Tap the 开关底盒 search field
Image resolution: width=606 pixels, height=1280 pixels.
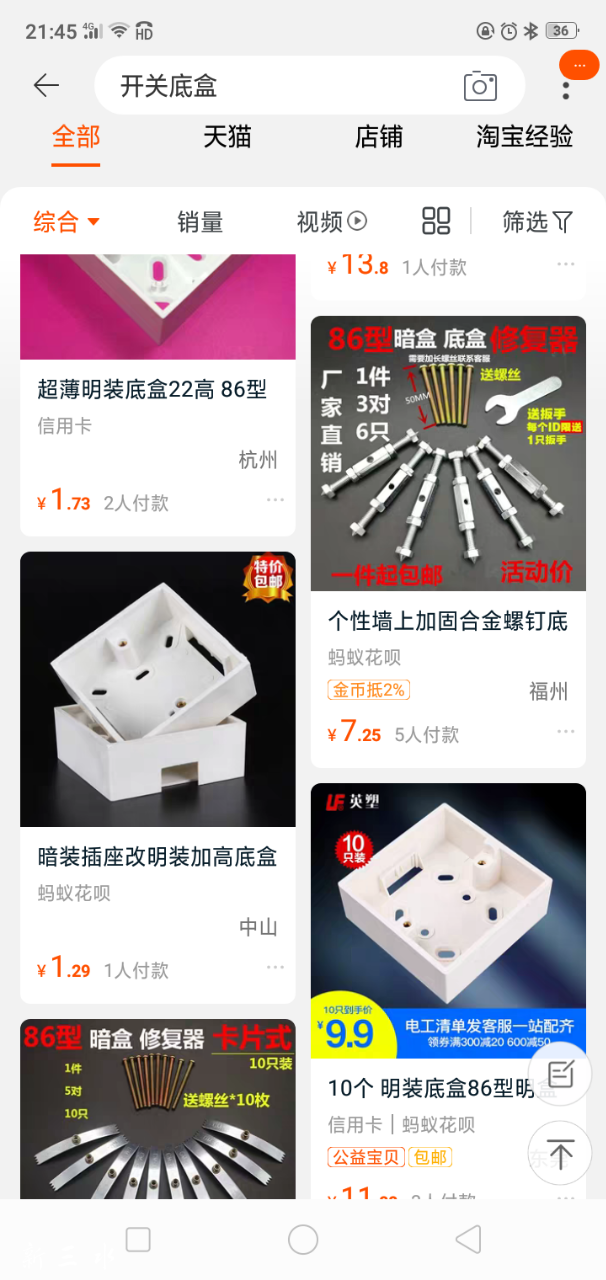tap(280, 86)
